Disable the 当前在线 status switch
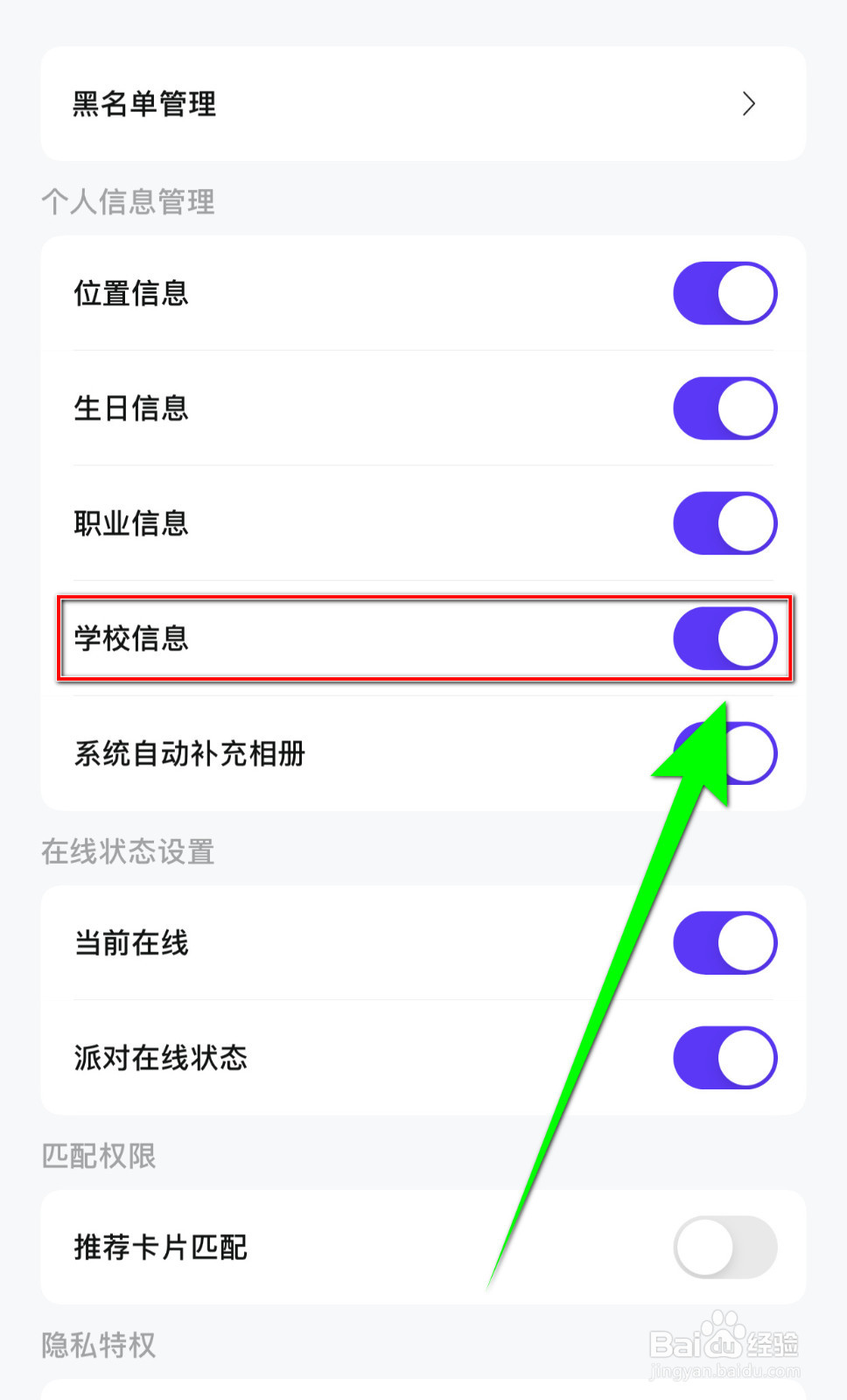Viewport: 847px width, 1400px height. click(x=724, y=943)
